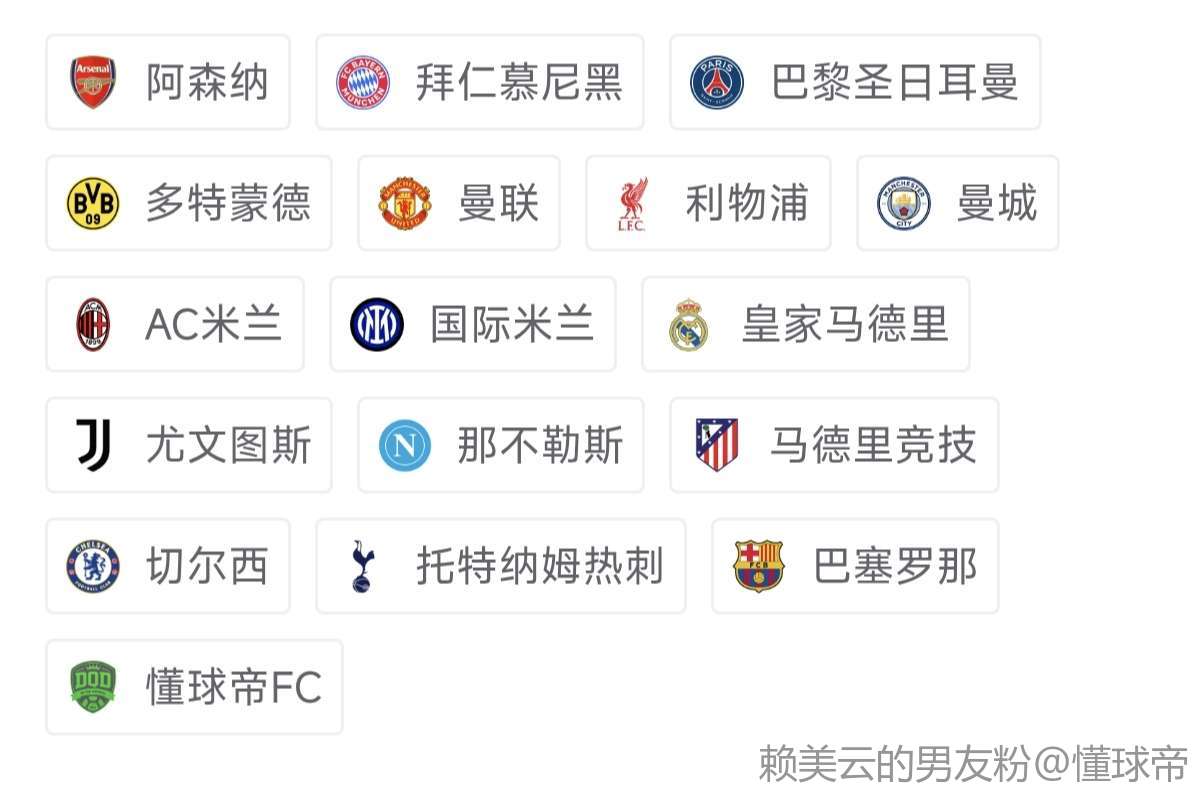The width and height of the screenshot is (1200, 797).
Task: Choose the 利物浦 team chip
Action: pyautogui.click(x=708, y=203)
